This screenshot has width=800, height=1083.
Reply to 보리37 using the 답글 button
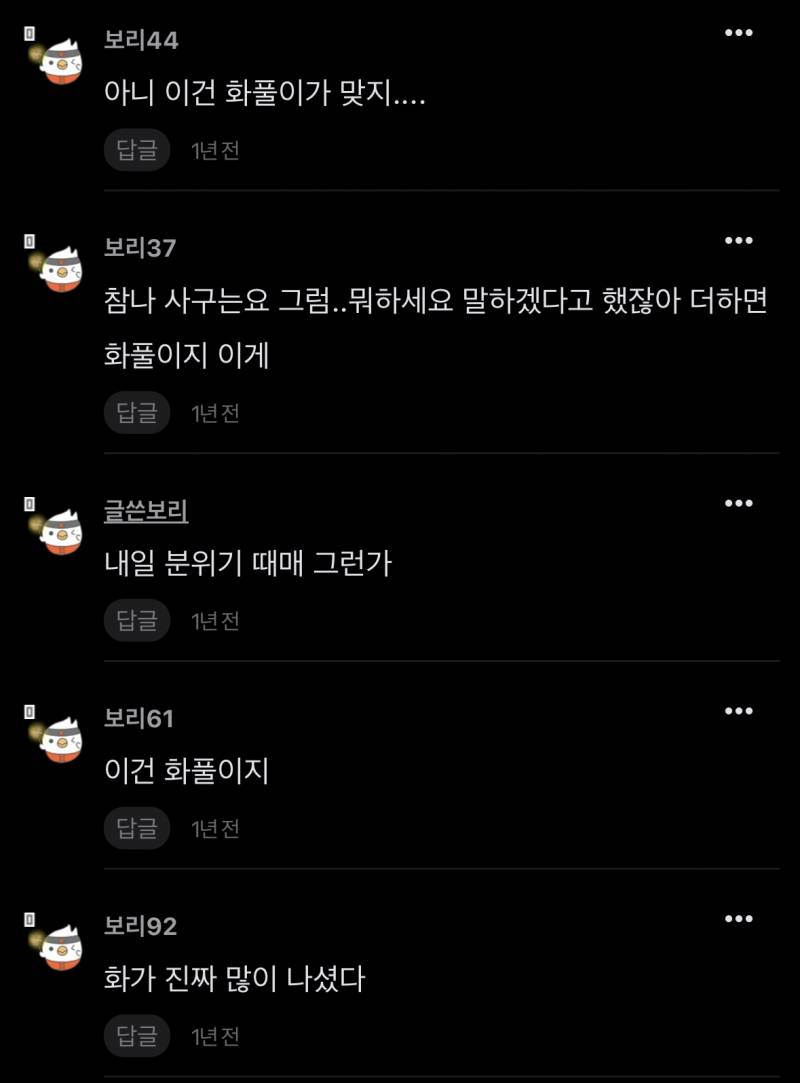click(136, 412)
